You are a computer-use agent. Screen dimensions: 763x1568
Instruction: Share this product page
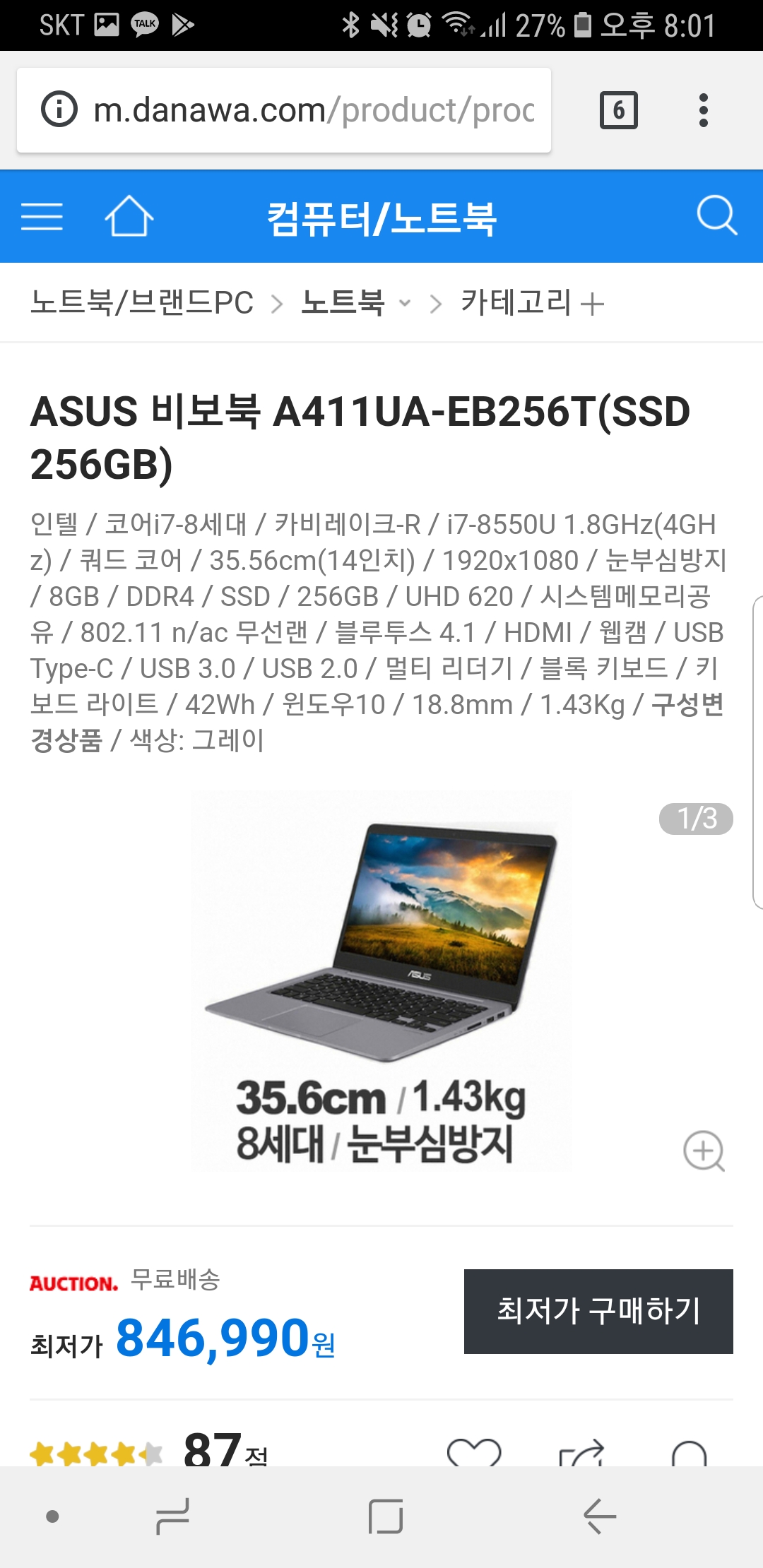581,1453
